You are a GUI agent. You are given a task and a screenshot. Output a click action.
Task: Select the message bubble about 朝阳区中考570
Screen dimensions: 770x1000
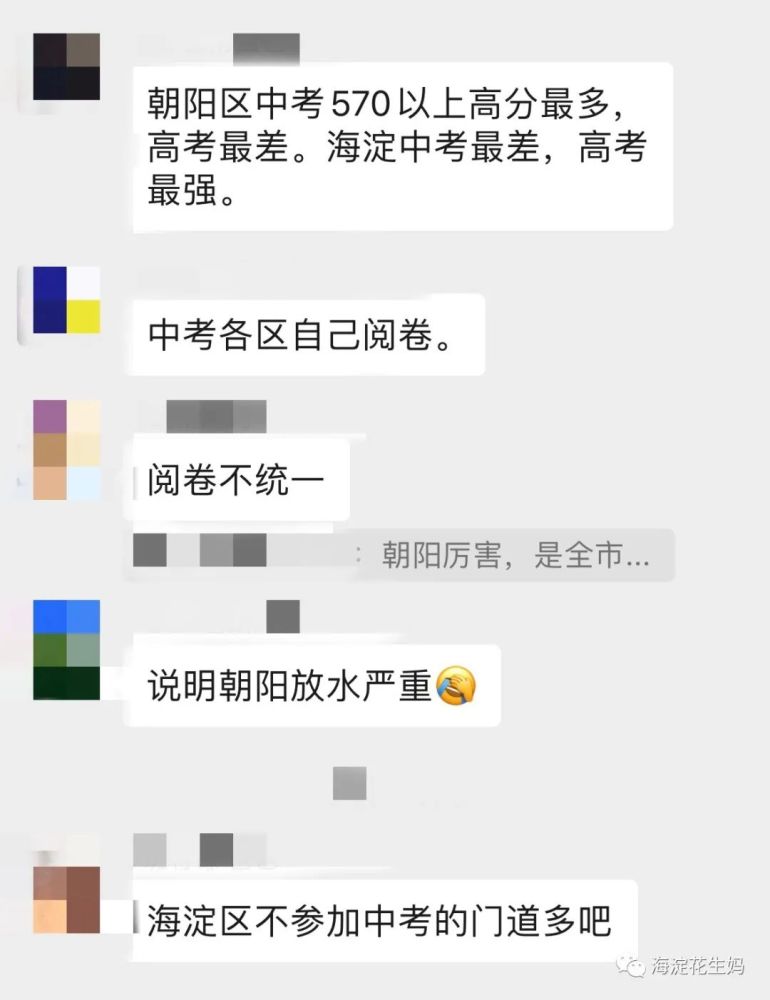coord(400,150)
